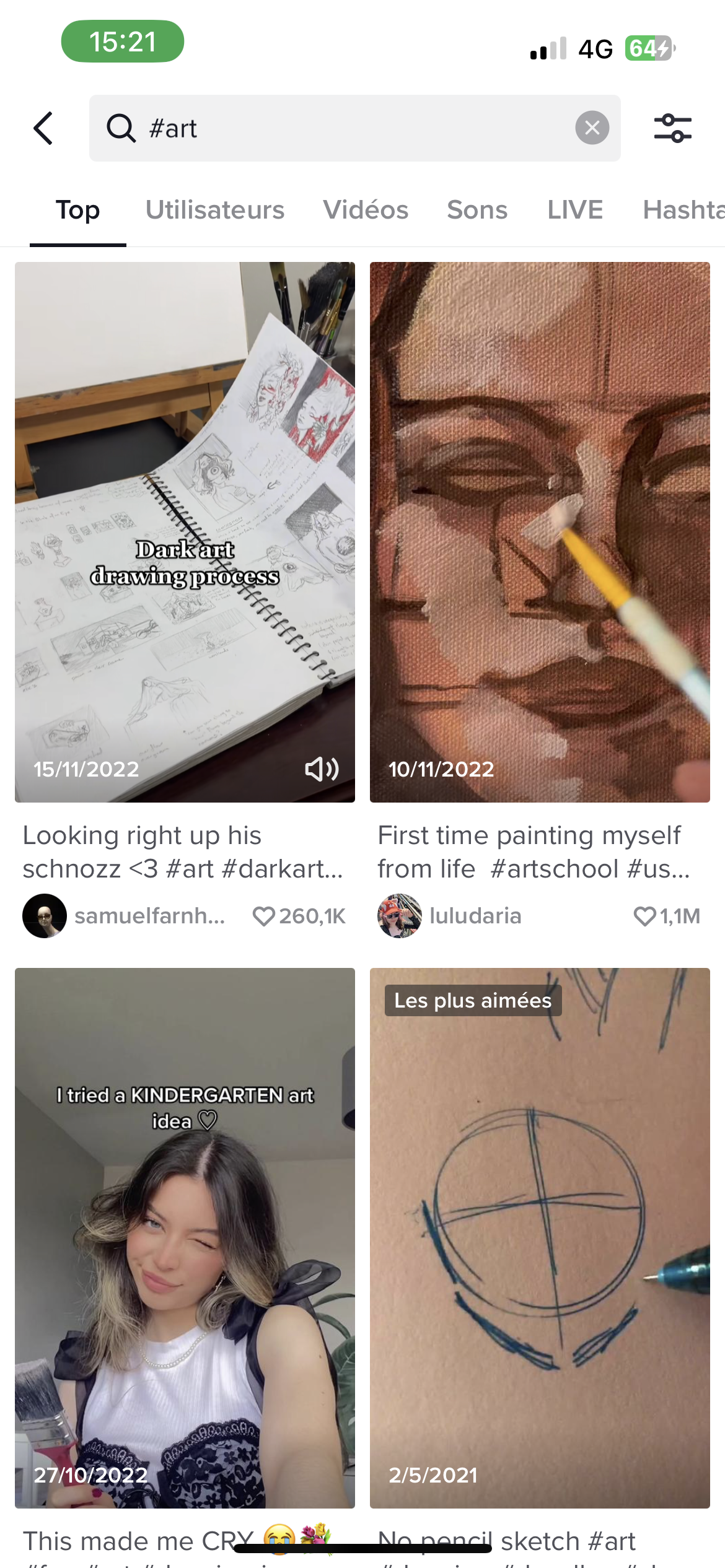Switch to the Utilisateurs tab
This screenshot has height=1568, width=725.
(x=215, y=210)
